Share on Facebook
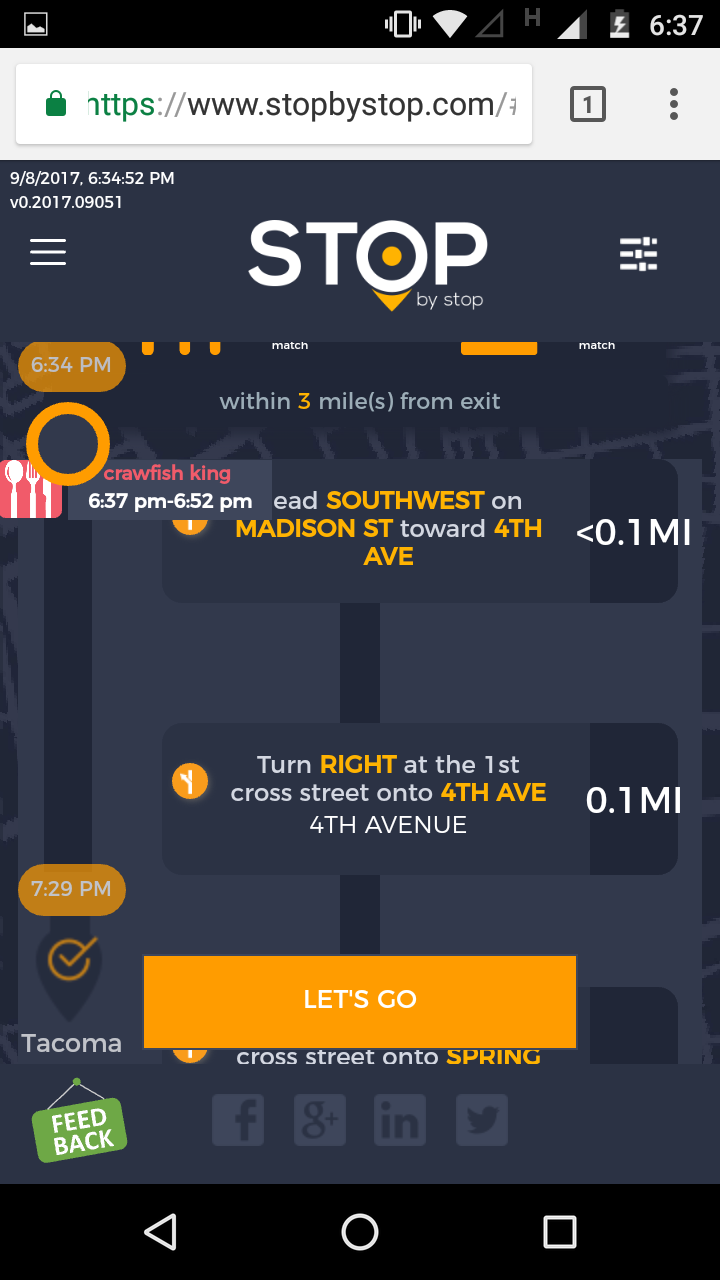Screen dimensions: 720x1280 [x=238, y=1120]
